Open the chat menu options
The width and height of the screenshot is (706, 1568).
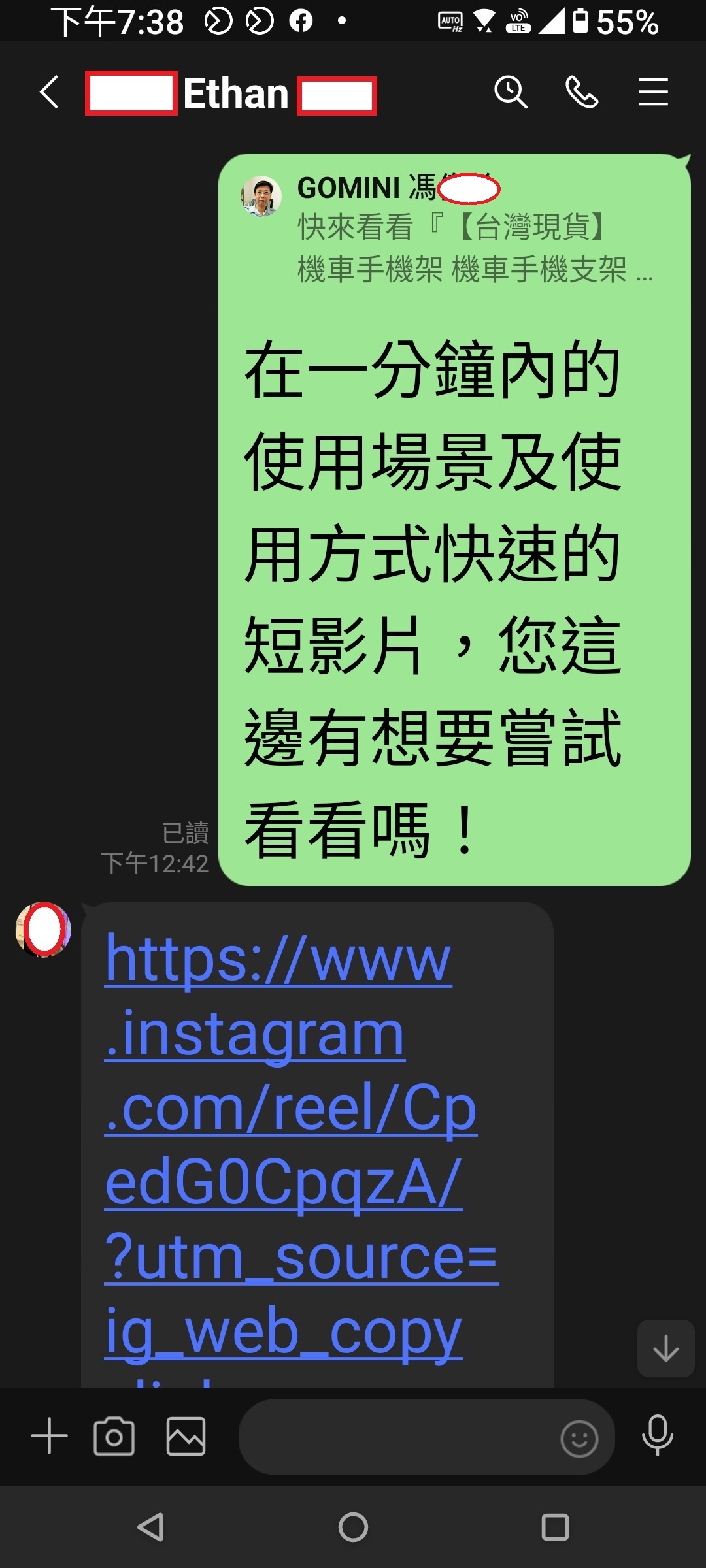(x=653, y=92)
